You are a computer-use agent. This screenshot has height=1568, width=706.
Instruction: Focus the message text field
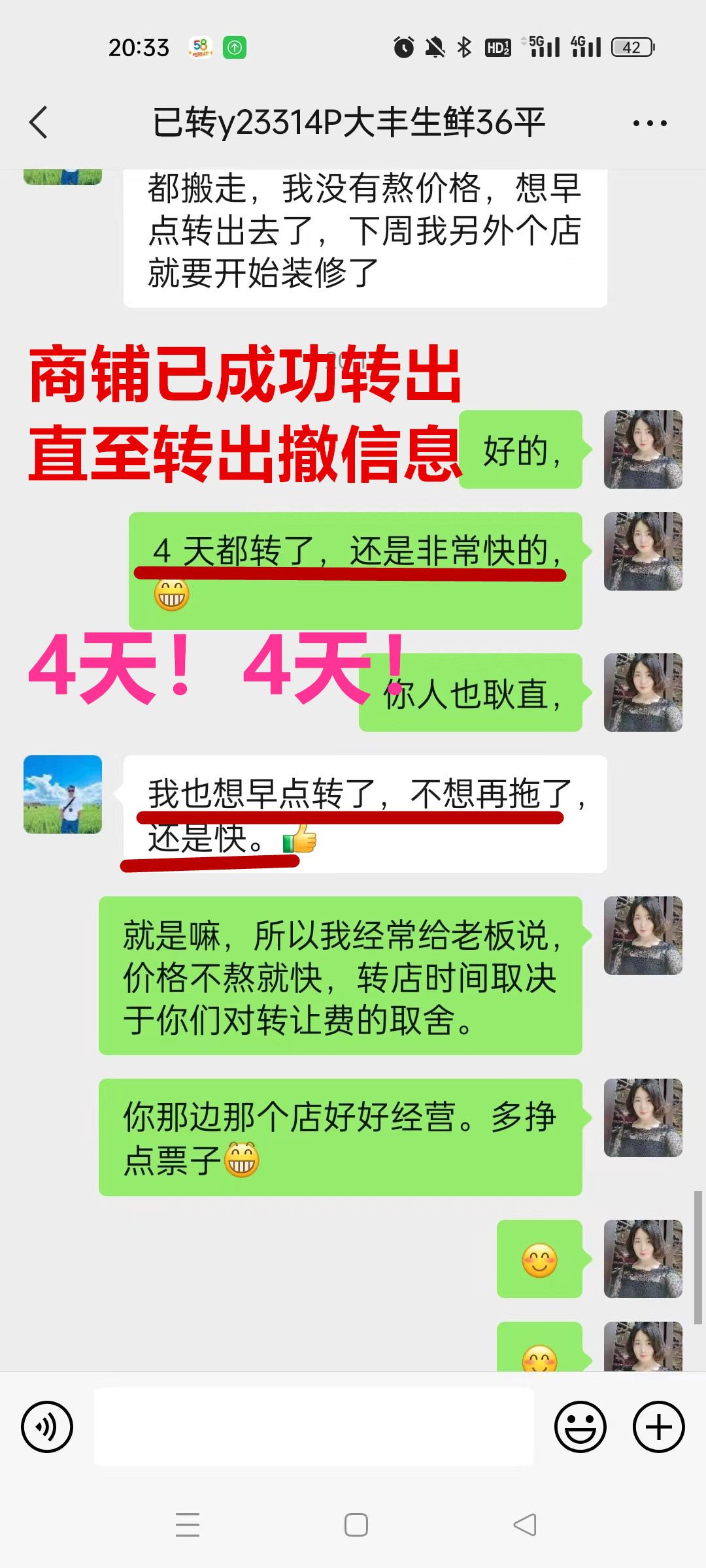click(x=314, y=1426)
